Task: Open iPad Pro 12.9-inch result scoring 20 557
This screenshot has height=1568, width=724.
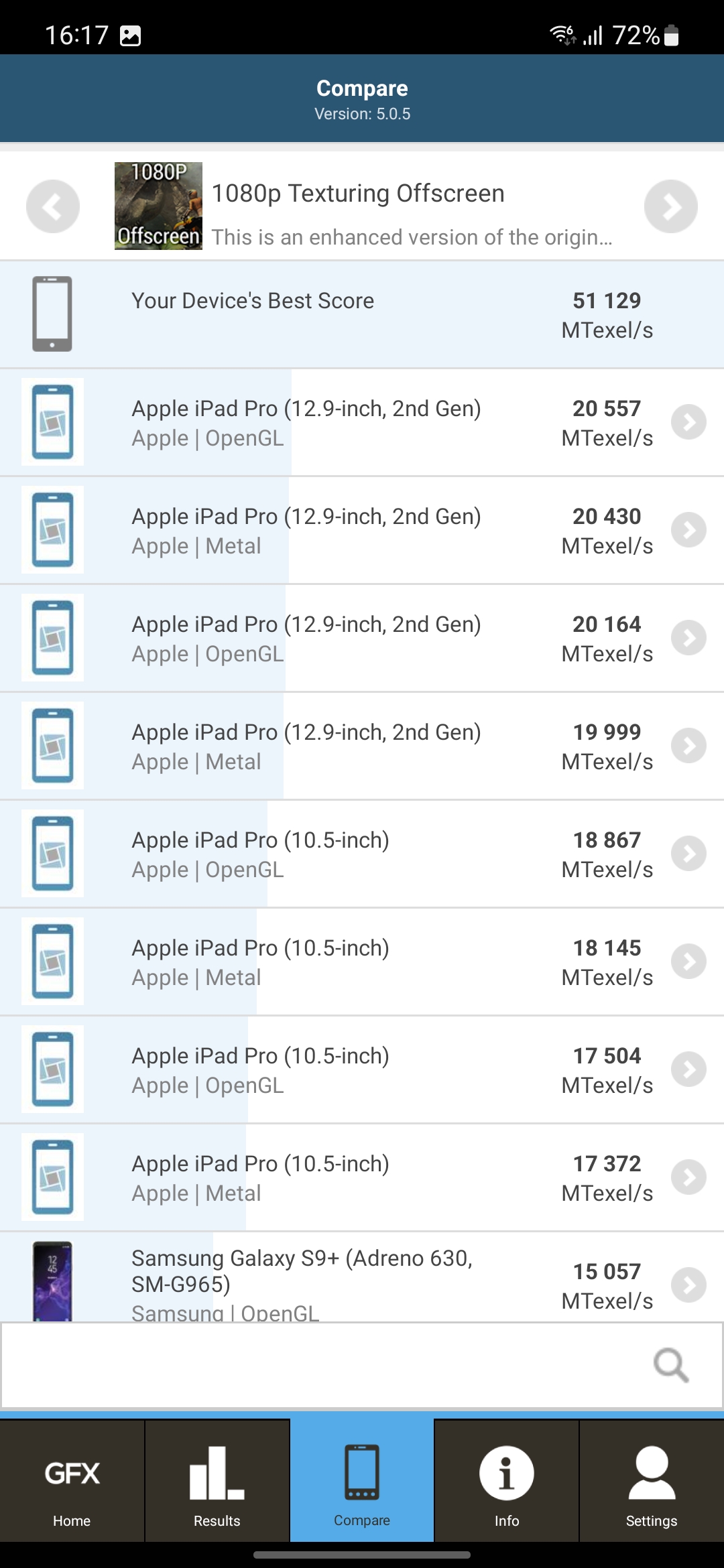Action: (x=362, y=422)
